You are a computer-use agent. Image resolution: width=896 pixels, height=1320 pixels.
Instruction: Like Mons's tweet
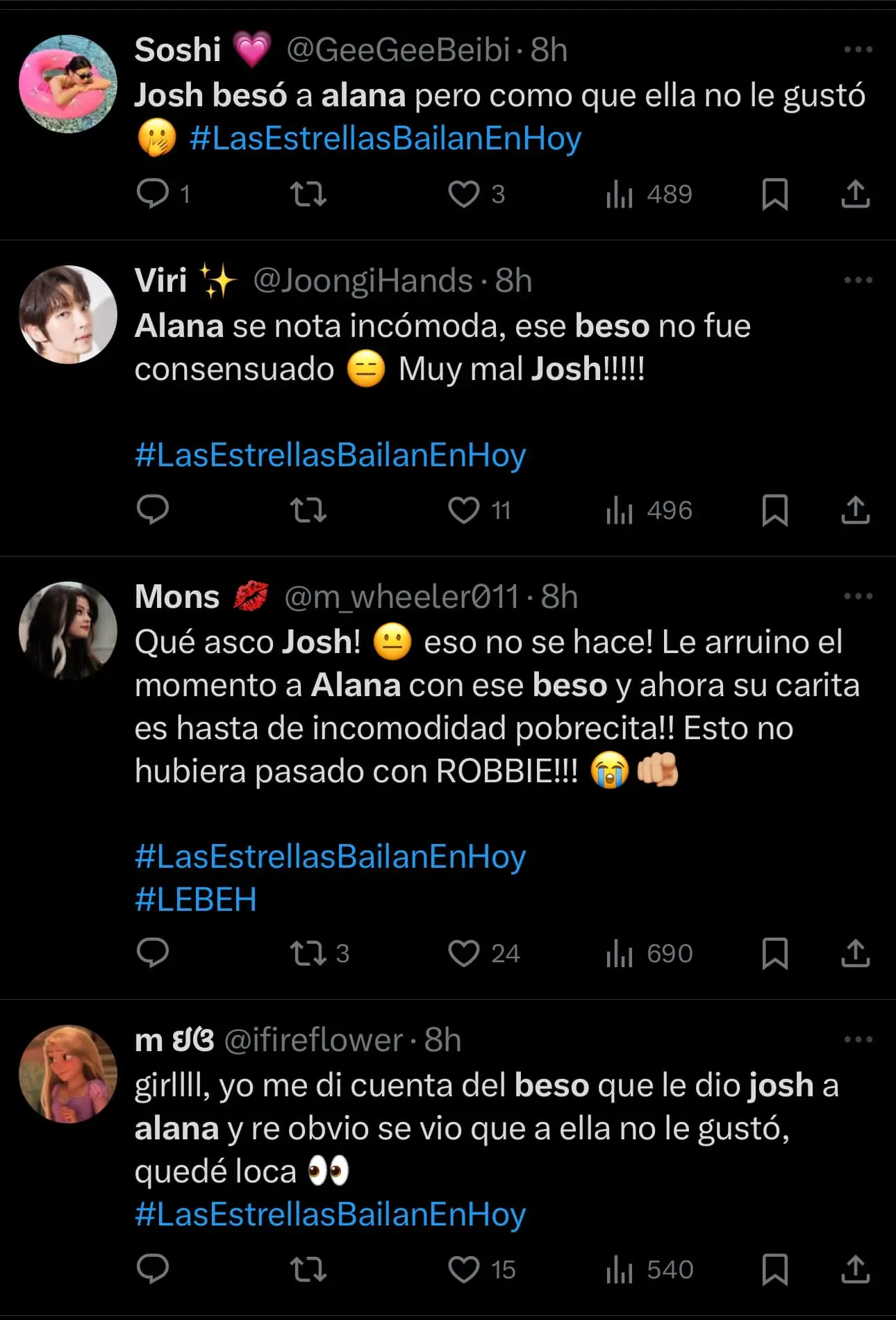[x=464, y=953]
